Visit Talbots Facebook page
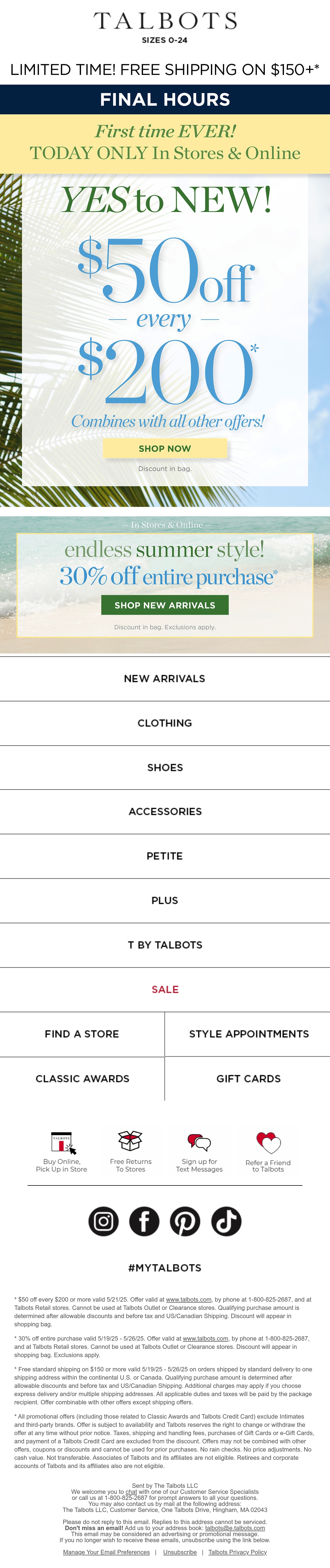 (145, 1221)
